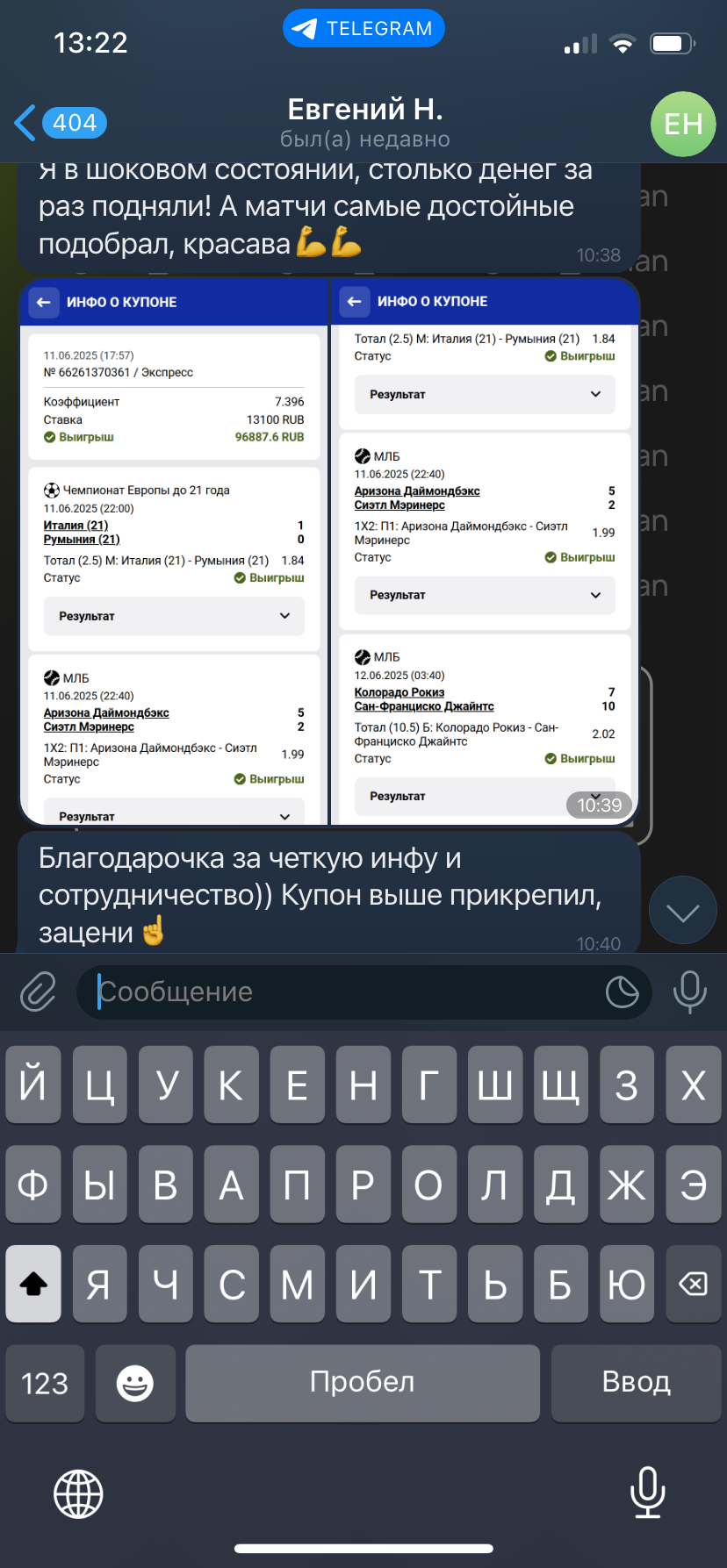Go back to the chat list
727x1568 pixels.
pos(60,123)
